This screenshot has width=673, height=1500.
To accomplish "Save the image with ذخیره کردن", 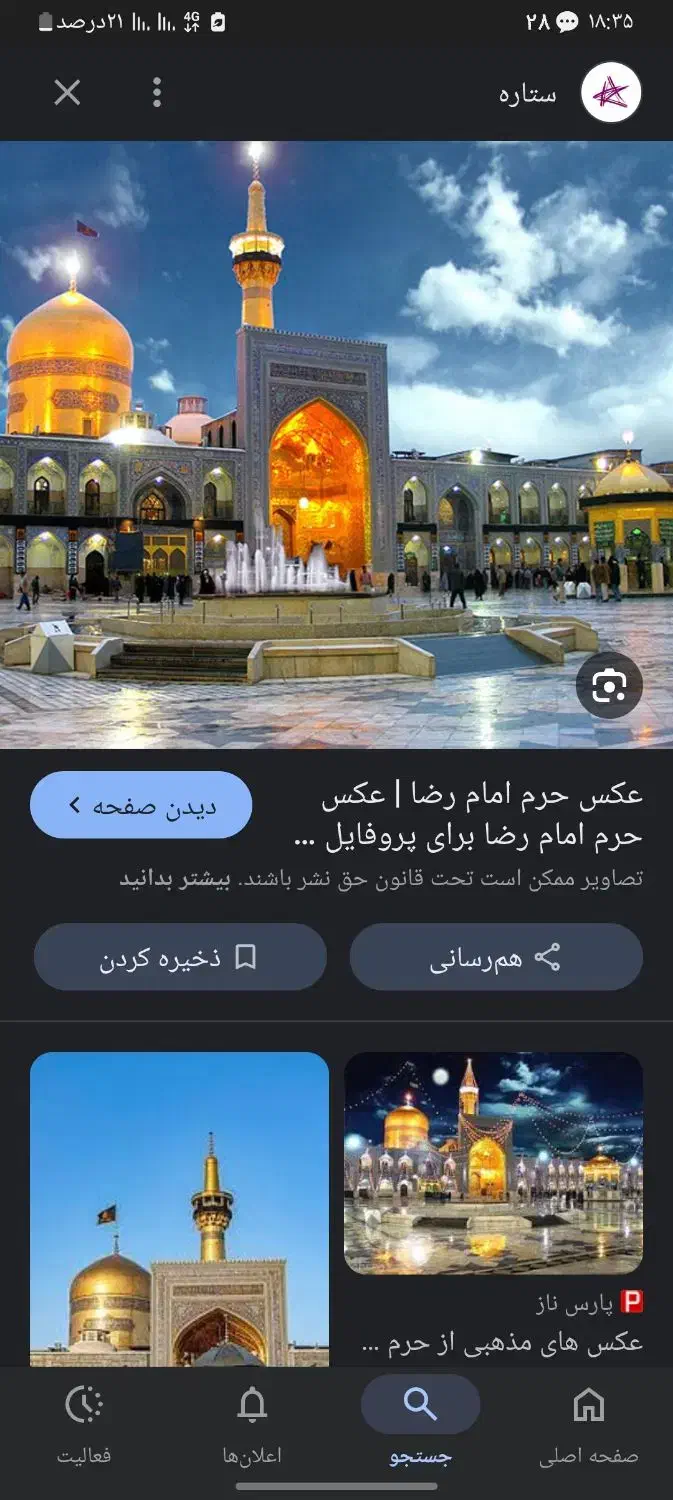I will (180, 957).
